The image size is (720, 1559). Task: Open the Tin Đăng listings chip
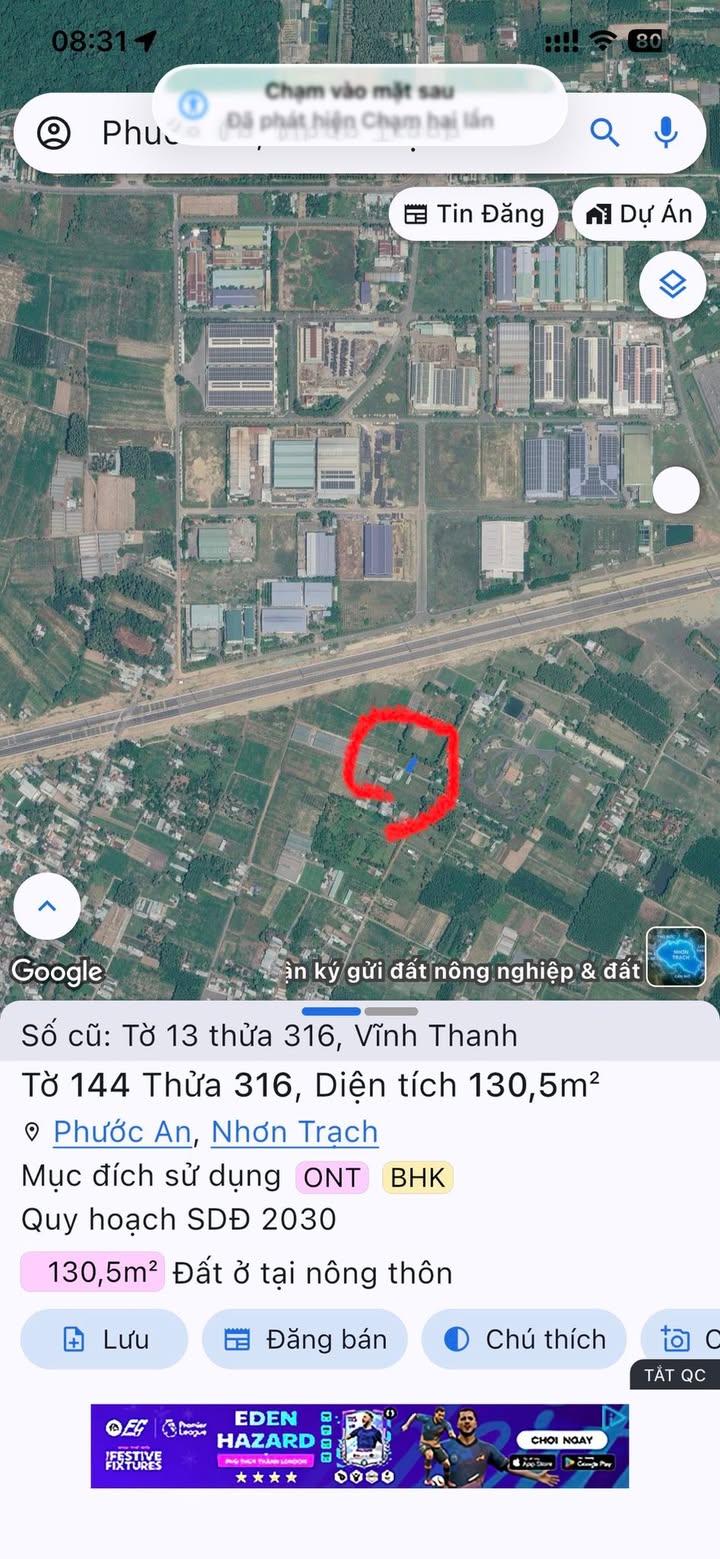pyautogui.click(x=473, y=214)
